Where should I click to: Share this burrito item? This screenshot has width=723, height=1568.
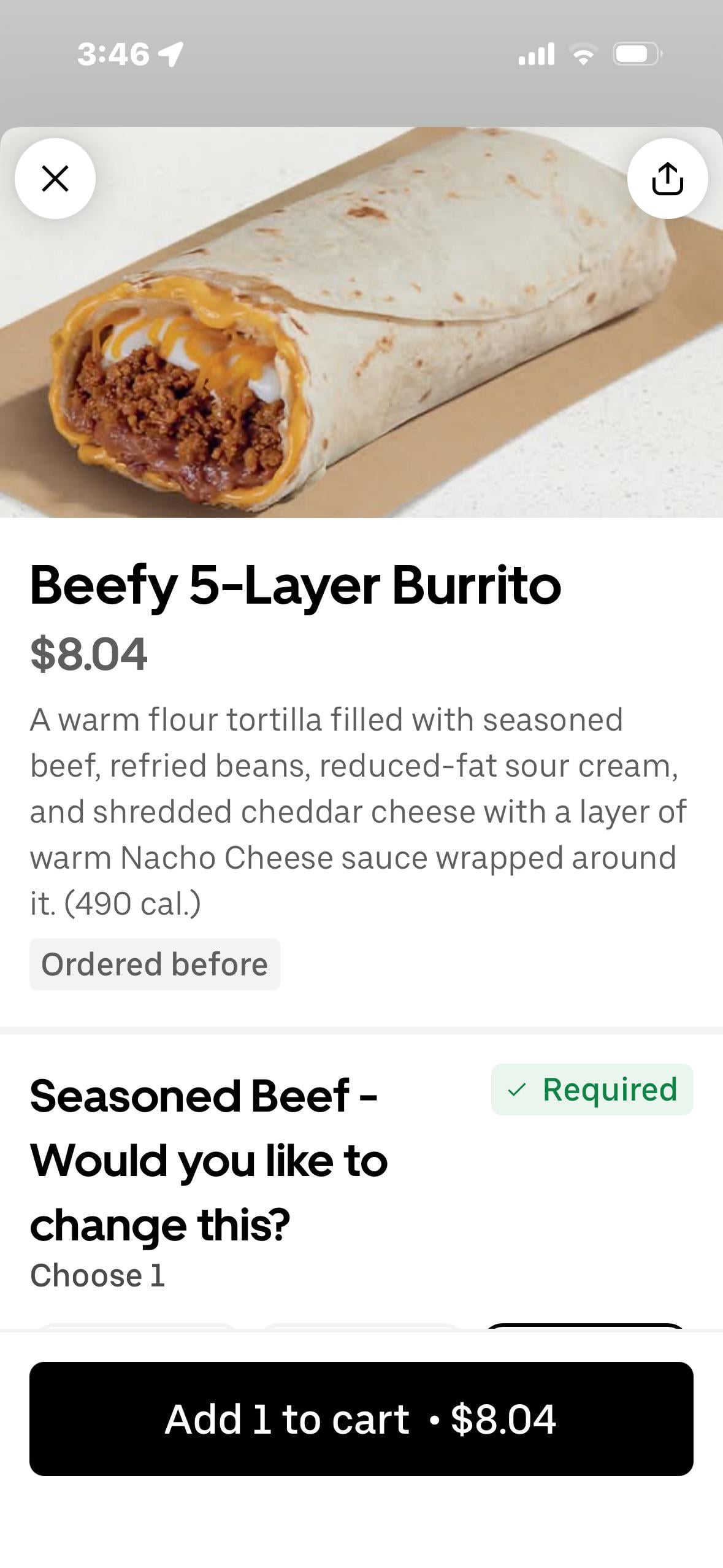[667, 179]
